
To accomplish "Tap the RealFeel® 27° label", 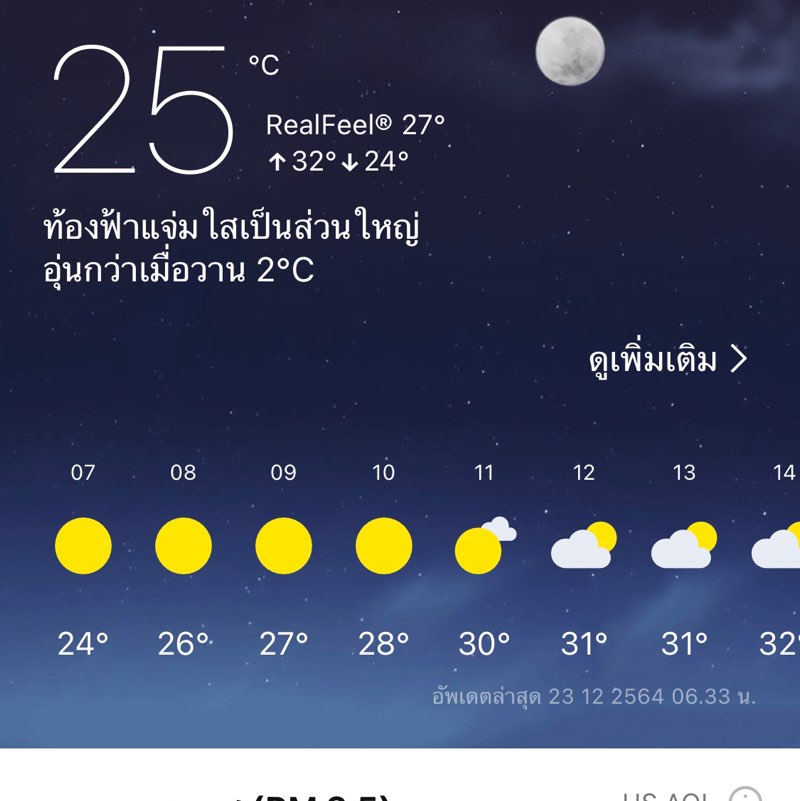I will pos(355,127).
